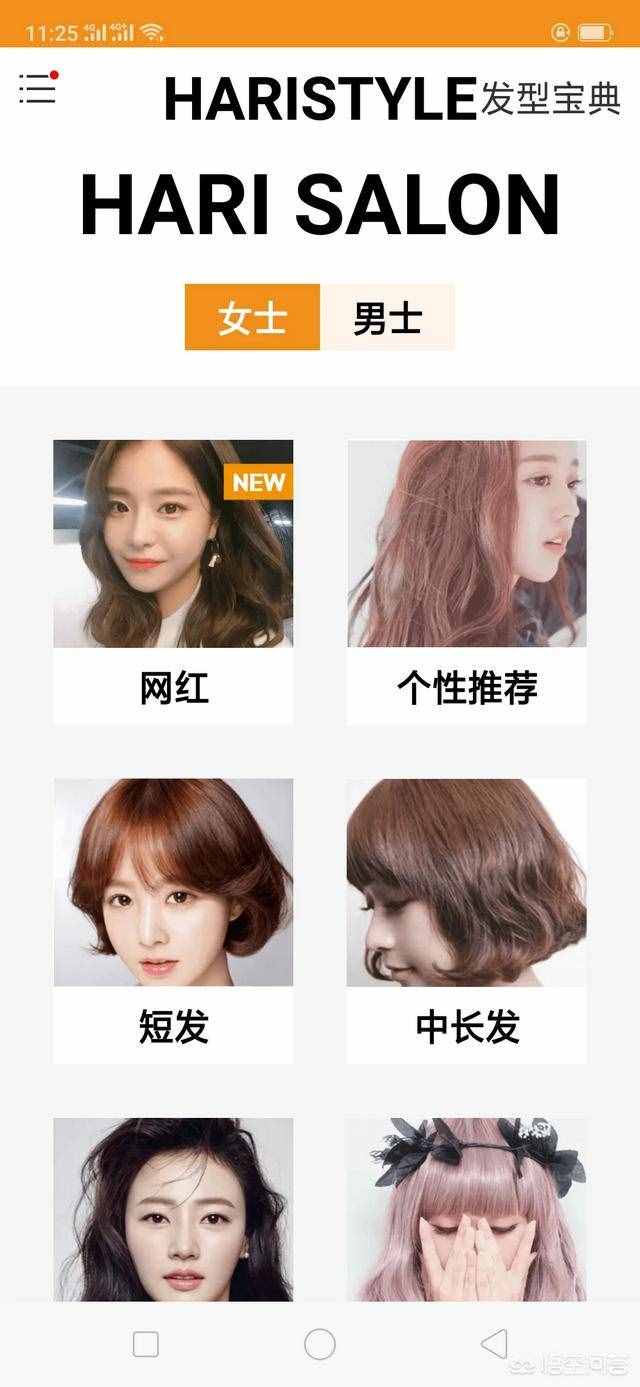
Task: Switch to the 男士 tab
Action: click(387, 317)
